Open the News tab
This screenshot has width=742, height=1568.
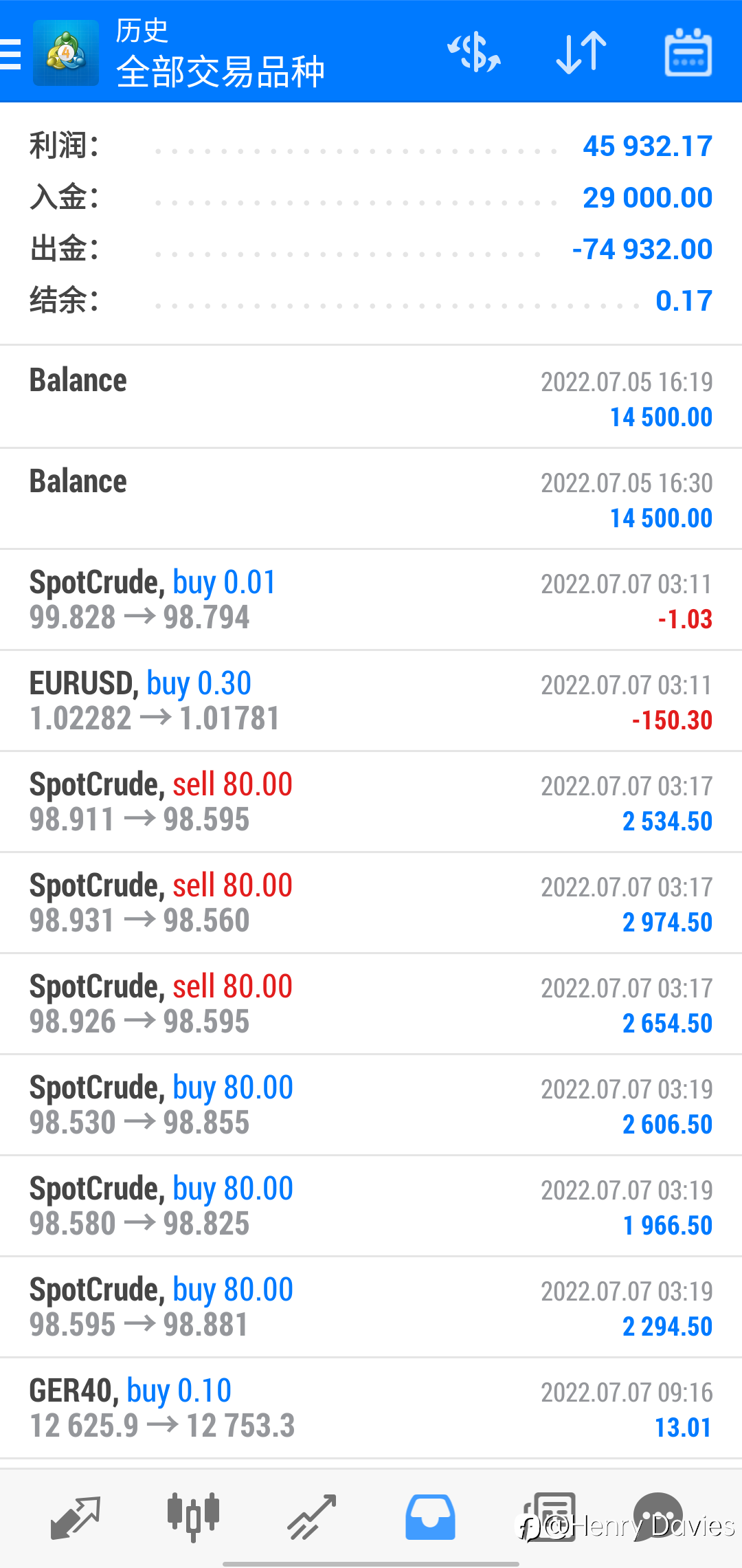(x=548, y=1517)
